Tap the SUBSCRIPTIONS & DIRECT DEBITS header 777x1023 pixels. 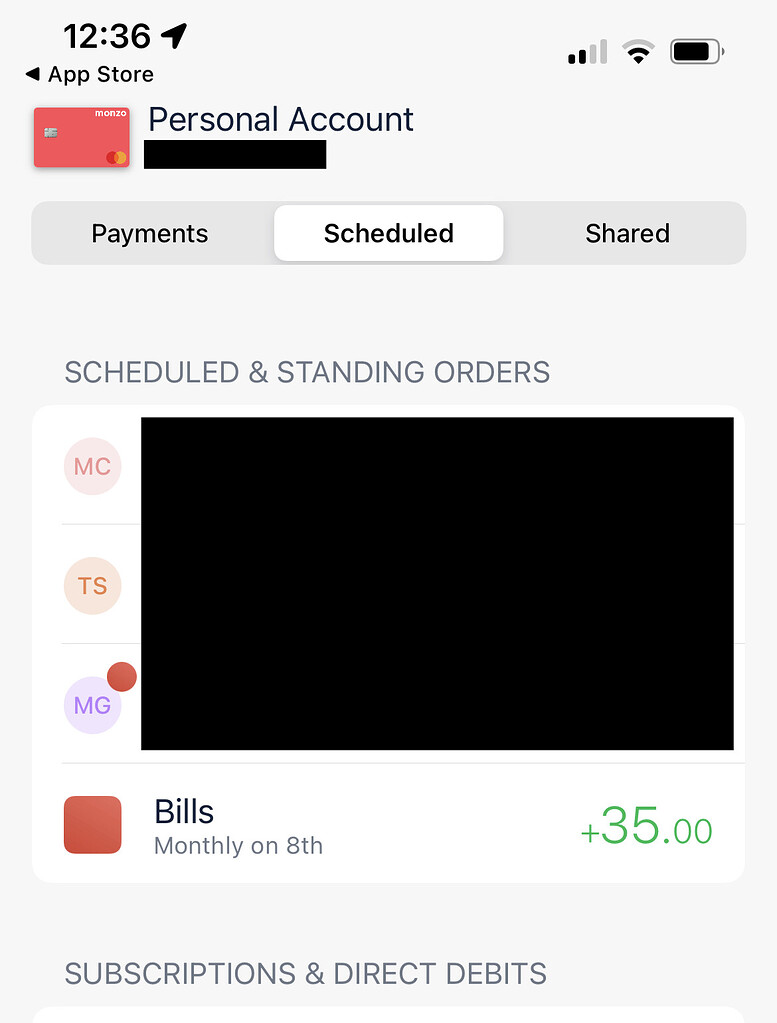[x=305, y=973]
